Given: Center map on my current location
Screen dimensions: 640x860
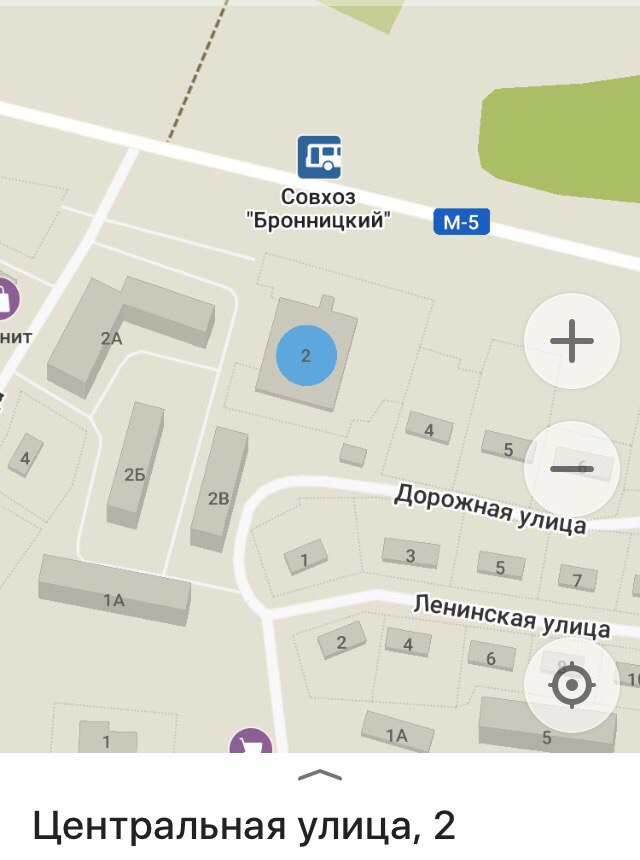Looking at the screenshot, I should (572, 686).
